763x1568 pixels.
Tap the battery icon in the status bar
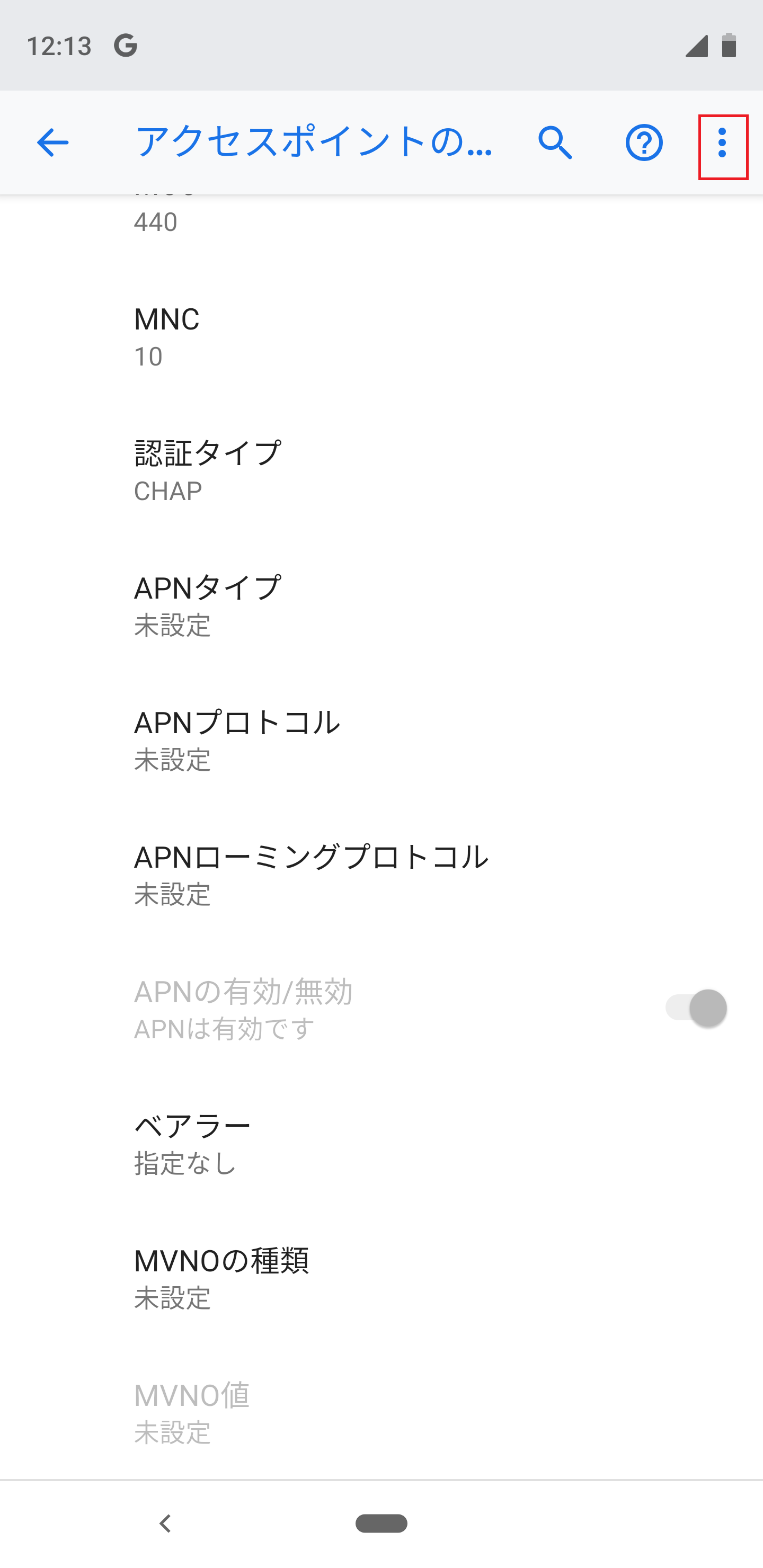(730, 44)
